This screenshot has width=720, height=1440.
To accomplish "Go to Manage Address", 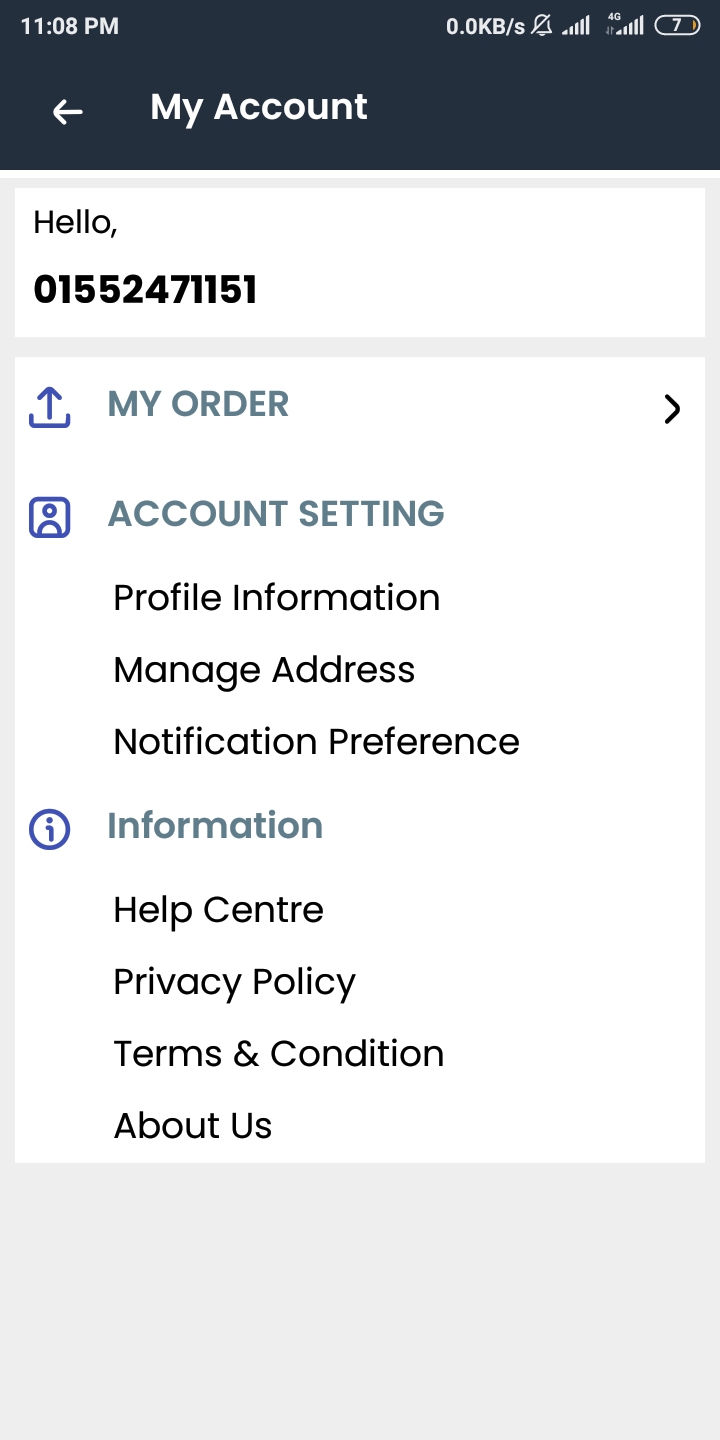I will (264, 671).
